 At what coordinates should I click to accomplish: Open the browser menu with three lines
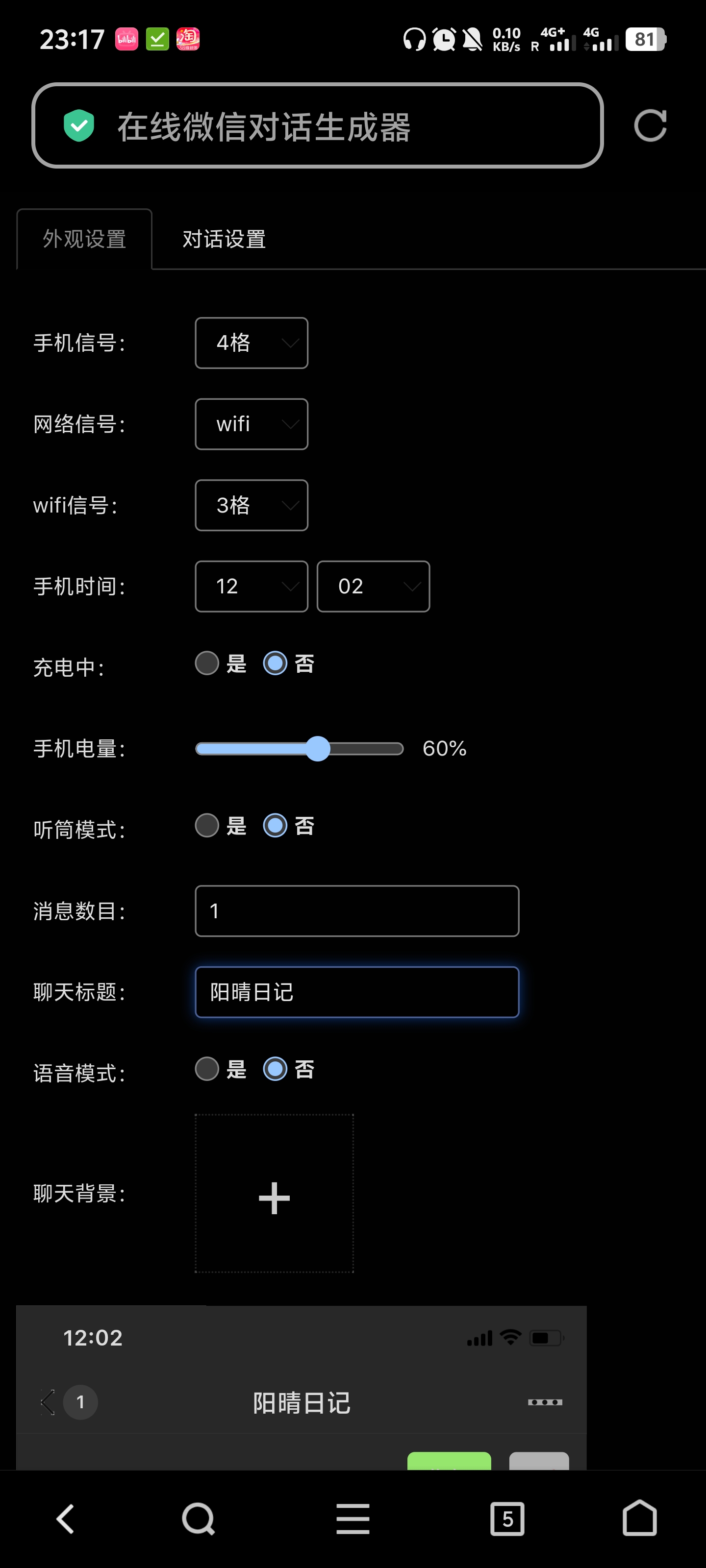click(x=353, y=1519)
